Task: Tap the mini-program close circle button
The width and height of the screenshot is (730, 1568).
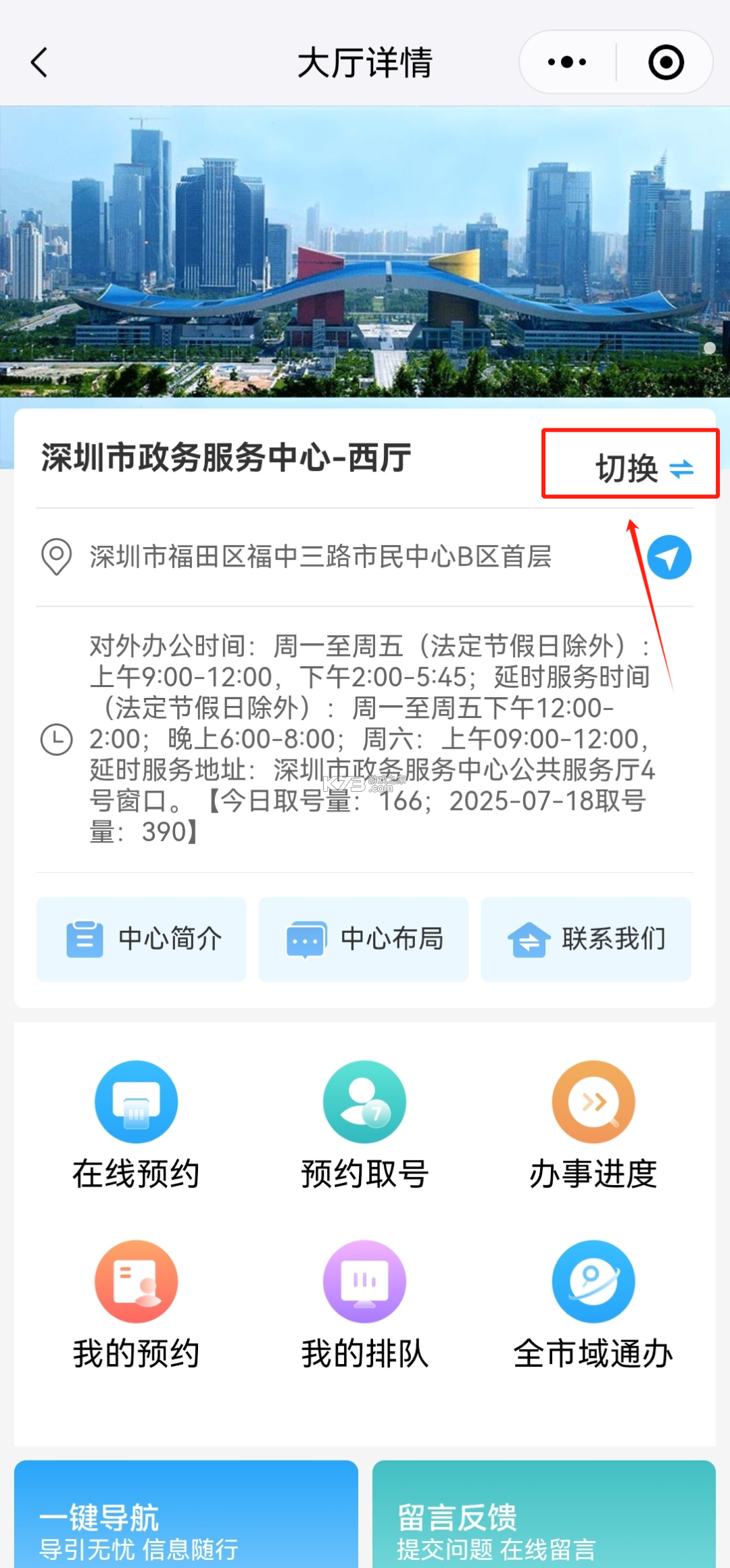Action: 665,61
